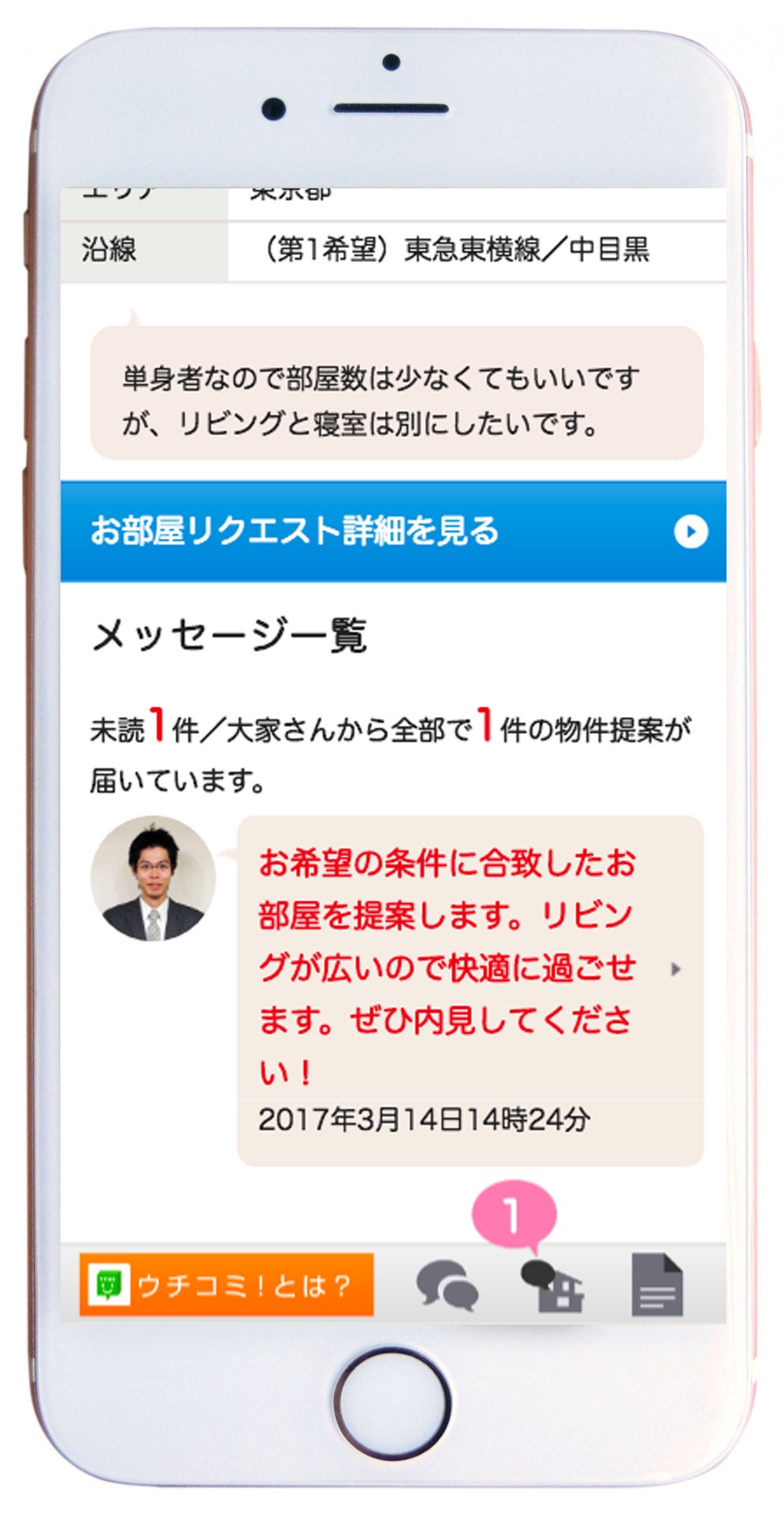Open the landlord's property proposal message
This screenshot has width=784, height=1513.
point(470,991)
